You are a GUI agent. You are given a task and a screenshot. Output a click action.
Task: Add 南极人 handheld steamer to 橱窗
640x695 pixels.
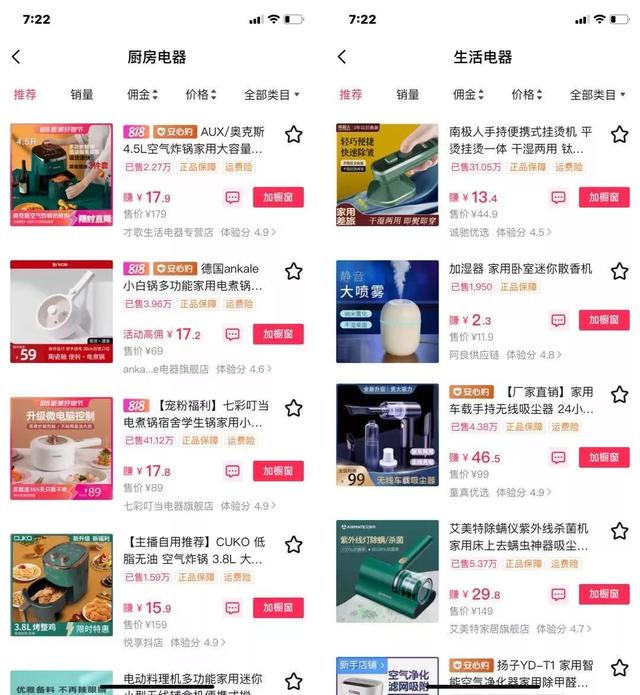click(604, 197)
